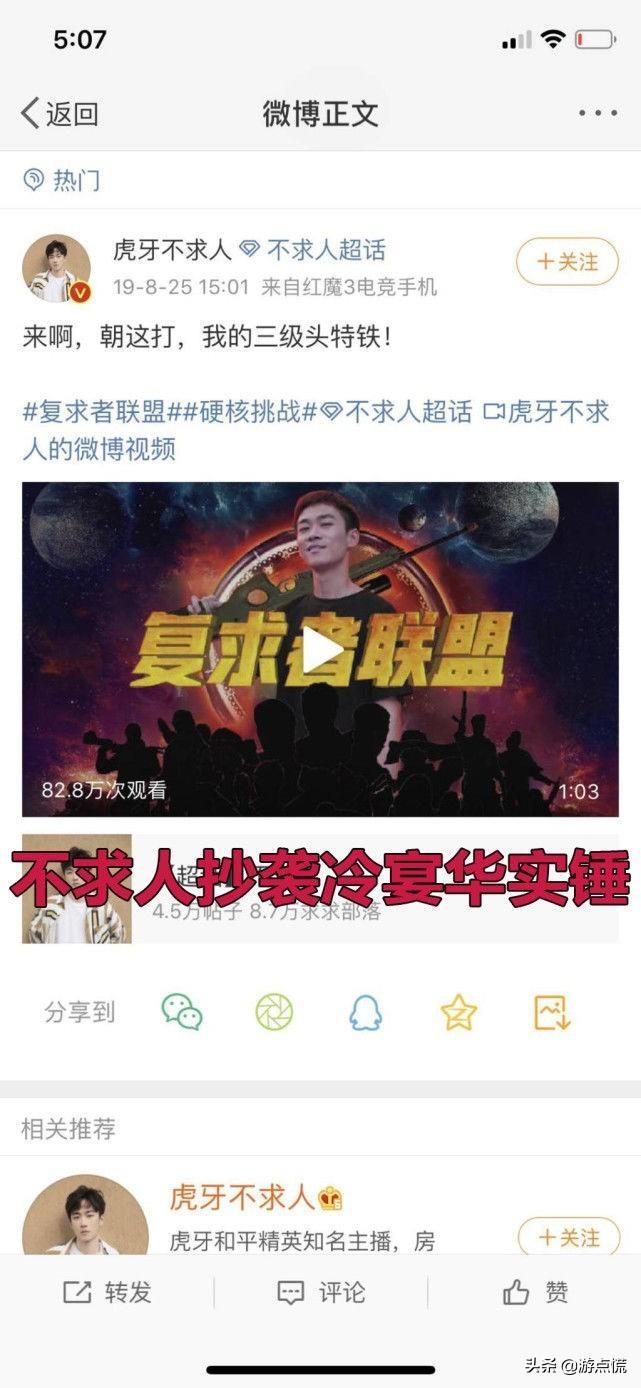Repost with the 转发 button
Viewport: 641px width, 1388px height.
[108, 1292]
